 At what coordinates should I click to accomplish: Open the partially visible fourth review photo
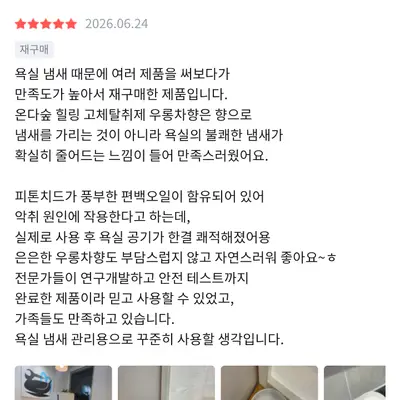[355, 383]
